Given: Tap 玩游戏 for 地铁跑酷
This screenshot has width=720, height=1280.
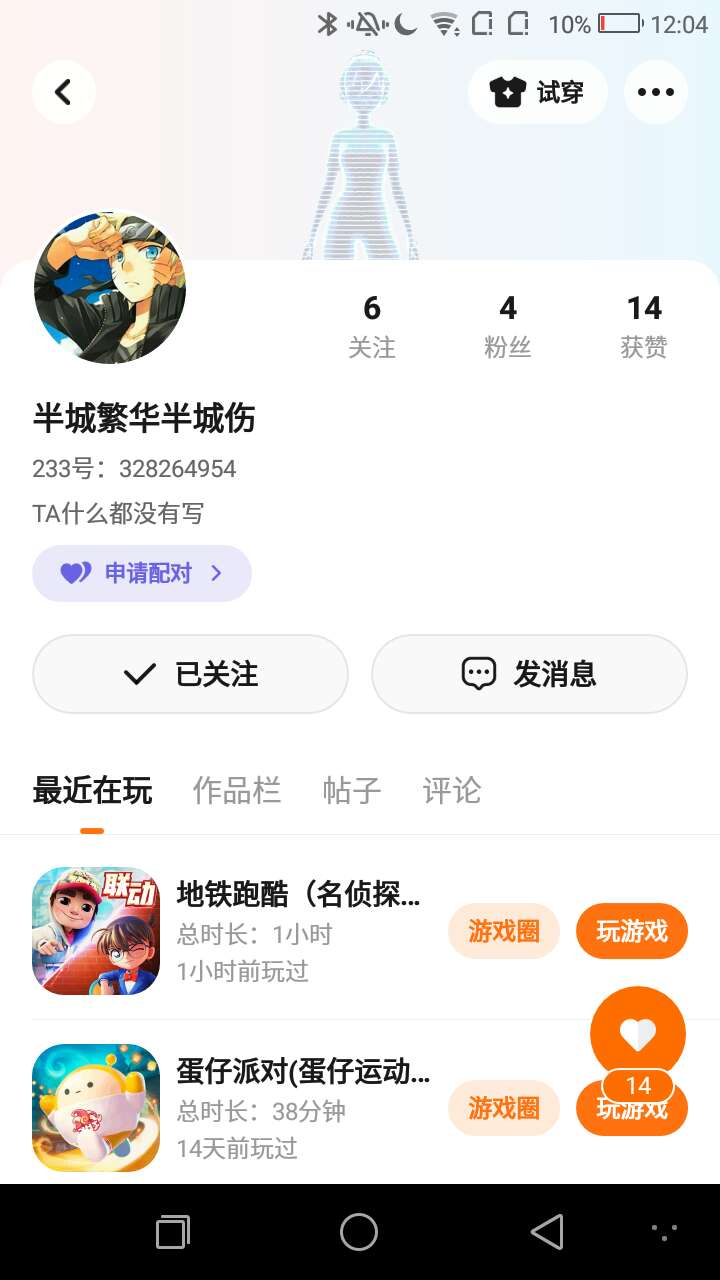Looking at the screenshot, I should 631,931.
